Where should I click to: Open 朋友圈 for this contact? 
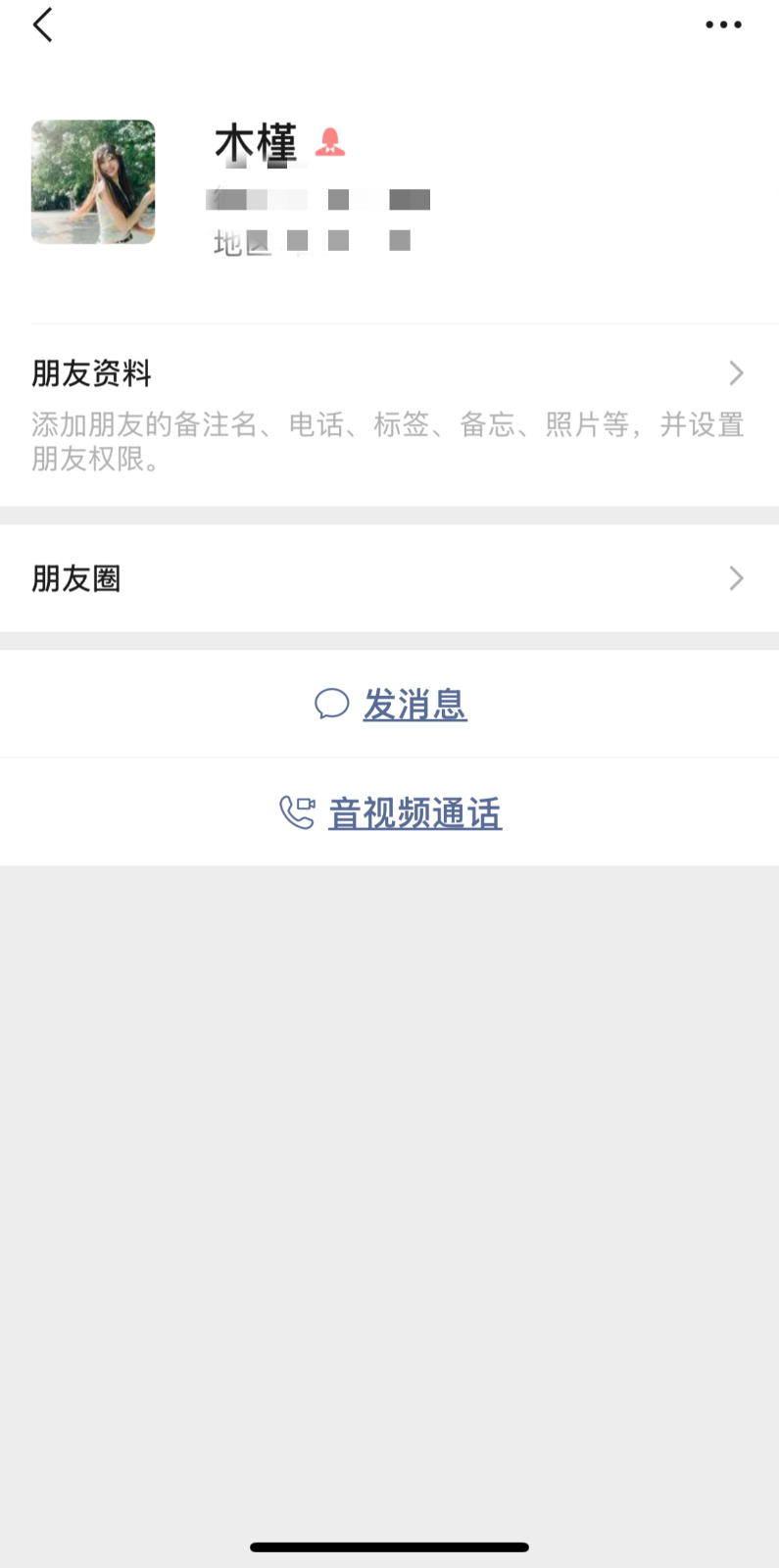coord(389,578)
